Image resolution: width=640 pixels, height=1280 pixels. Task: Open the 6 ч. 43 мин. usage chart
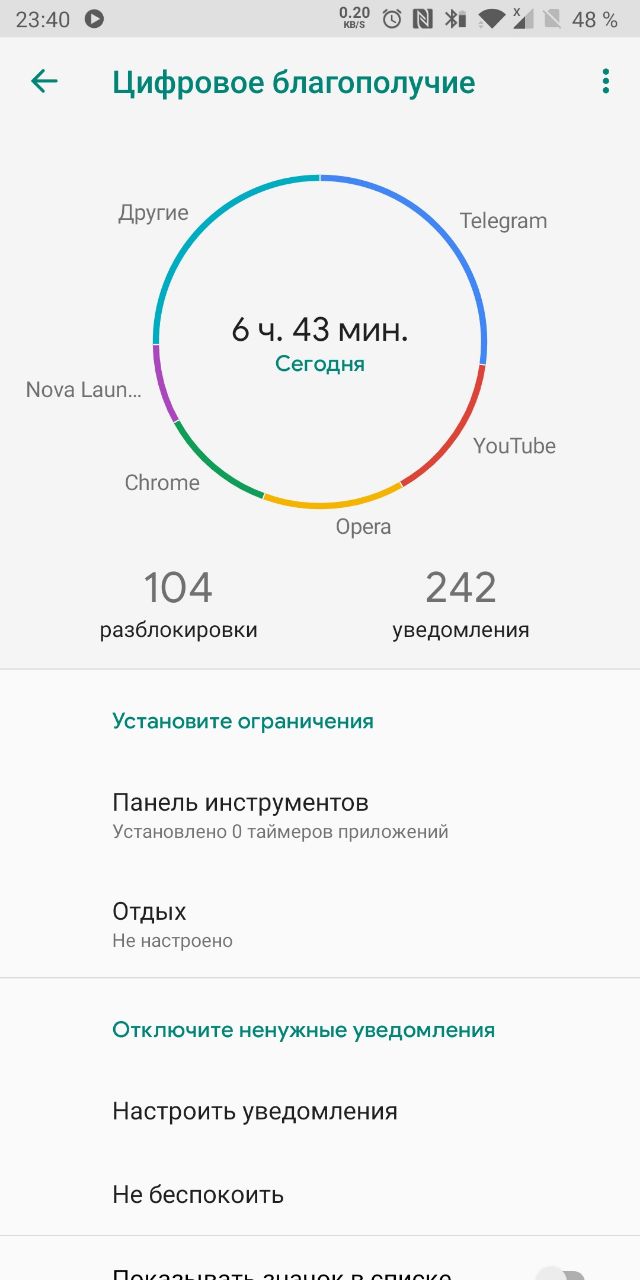319,342
